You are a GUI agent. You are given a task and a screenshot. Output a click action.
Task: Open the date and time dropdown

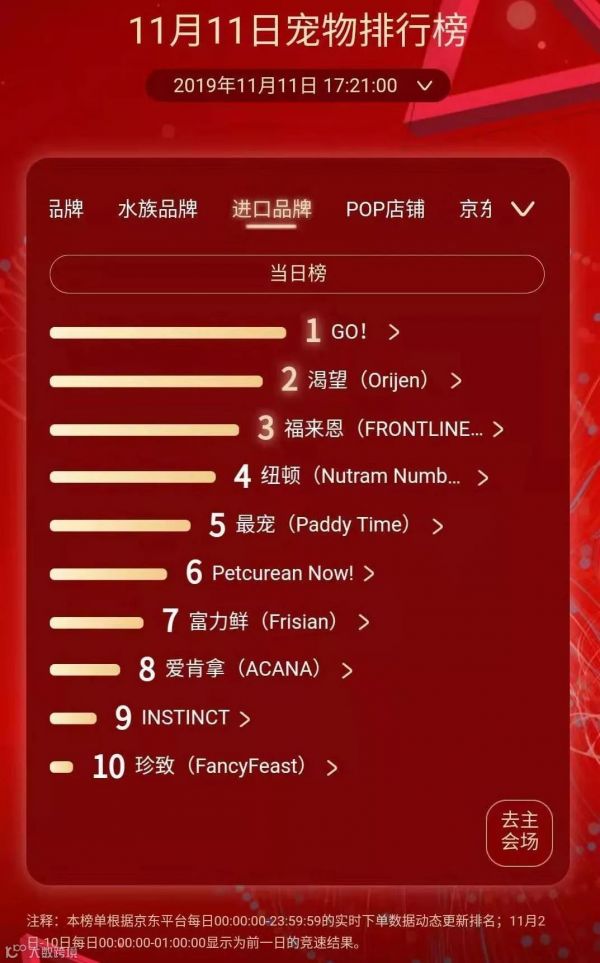(298, 86)
